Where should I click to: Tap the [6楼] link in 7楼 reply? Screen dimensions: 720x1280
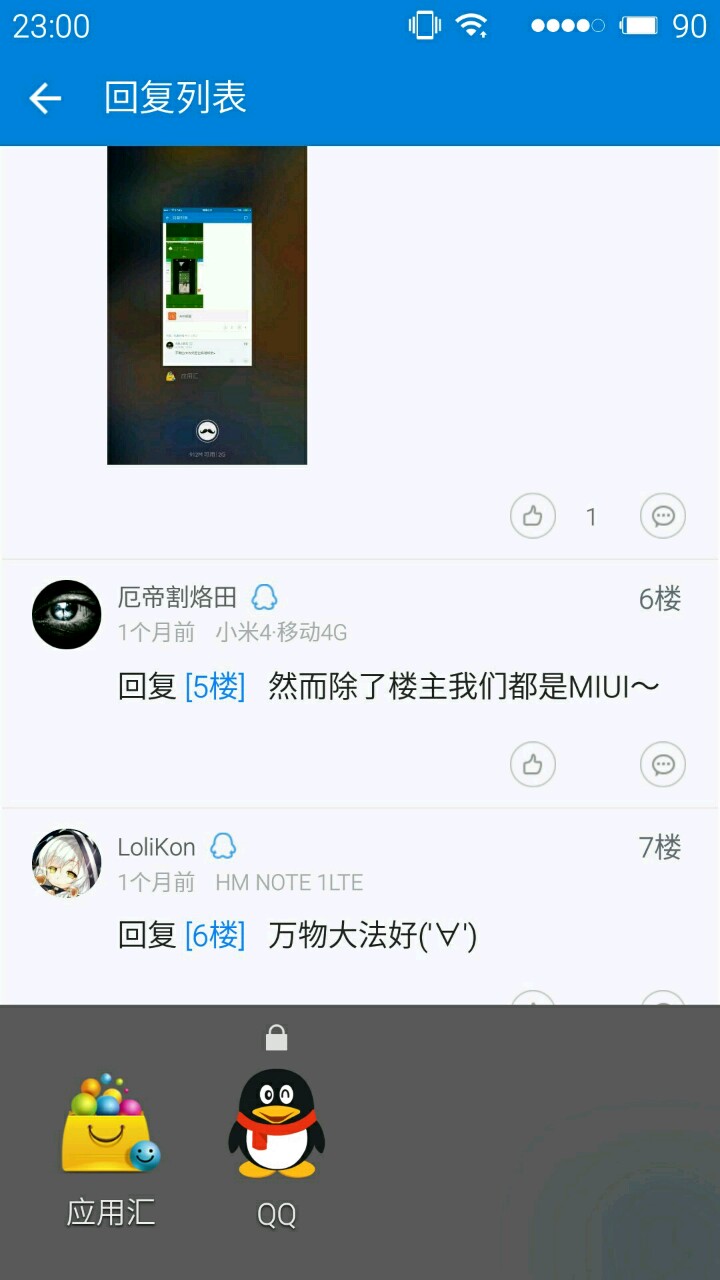click(x=215, y=936)
